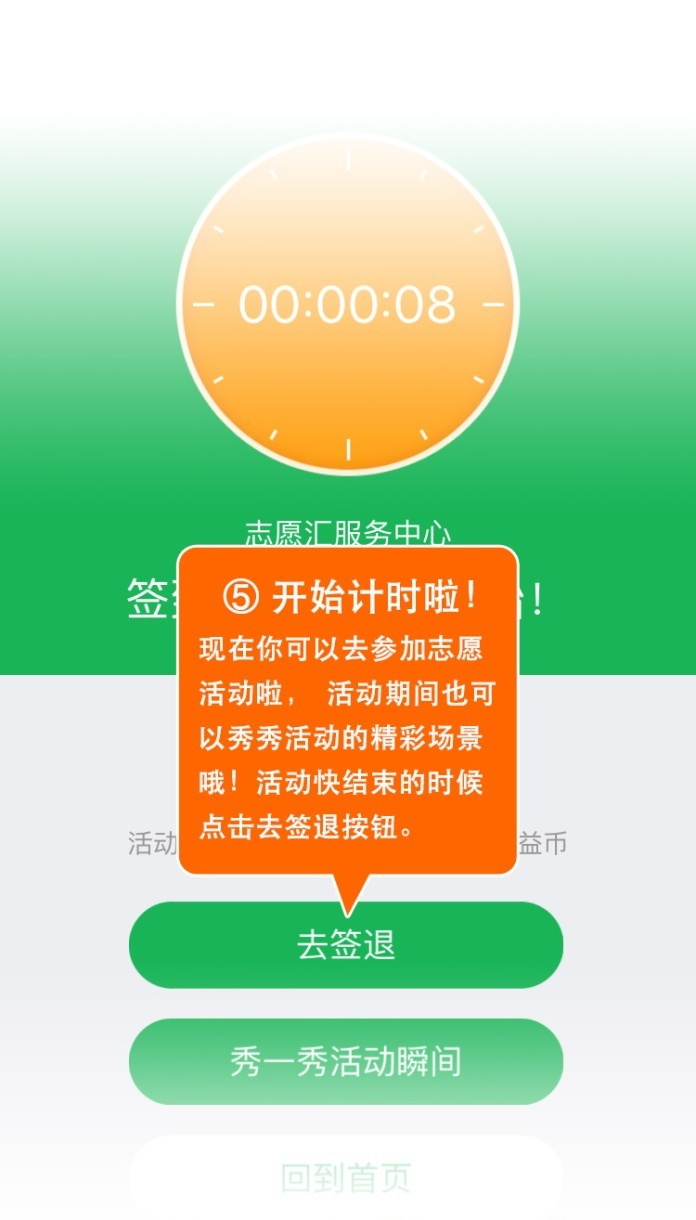Return to home via 回到首页
This screenshot has height=1220, width=696.
click(346, 1177)
